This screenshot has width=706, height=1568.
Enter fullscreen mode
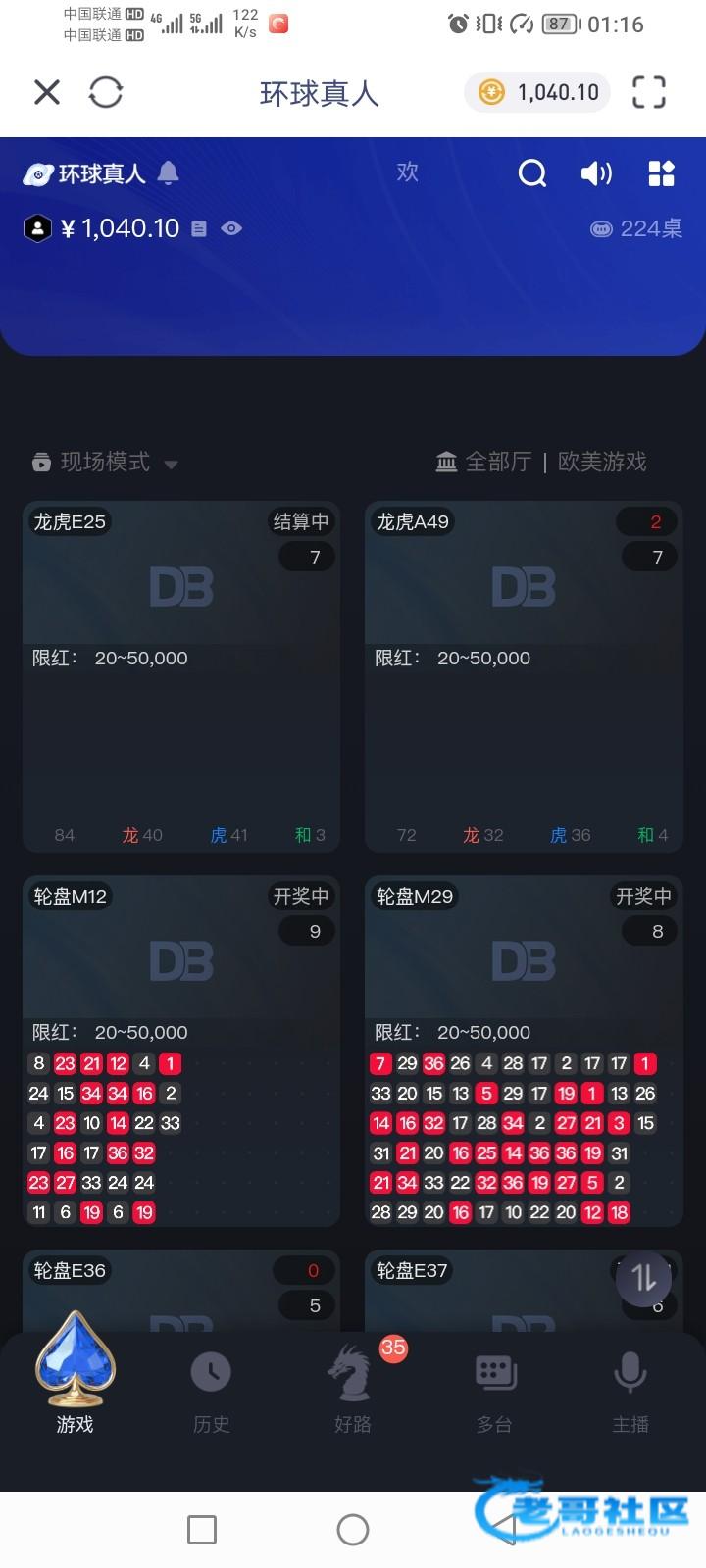point(648,92)
